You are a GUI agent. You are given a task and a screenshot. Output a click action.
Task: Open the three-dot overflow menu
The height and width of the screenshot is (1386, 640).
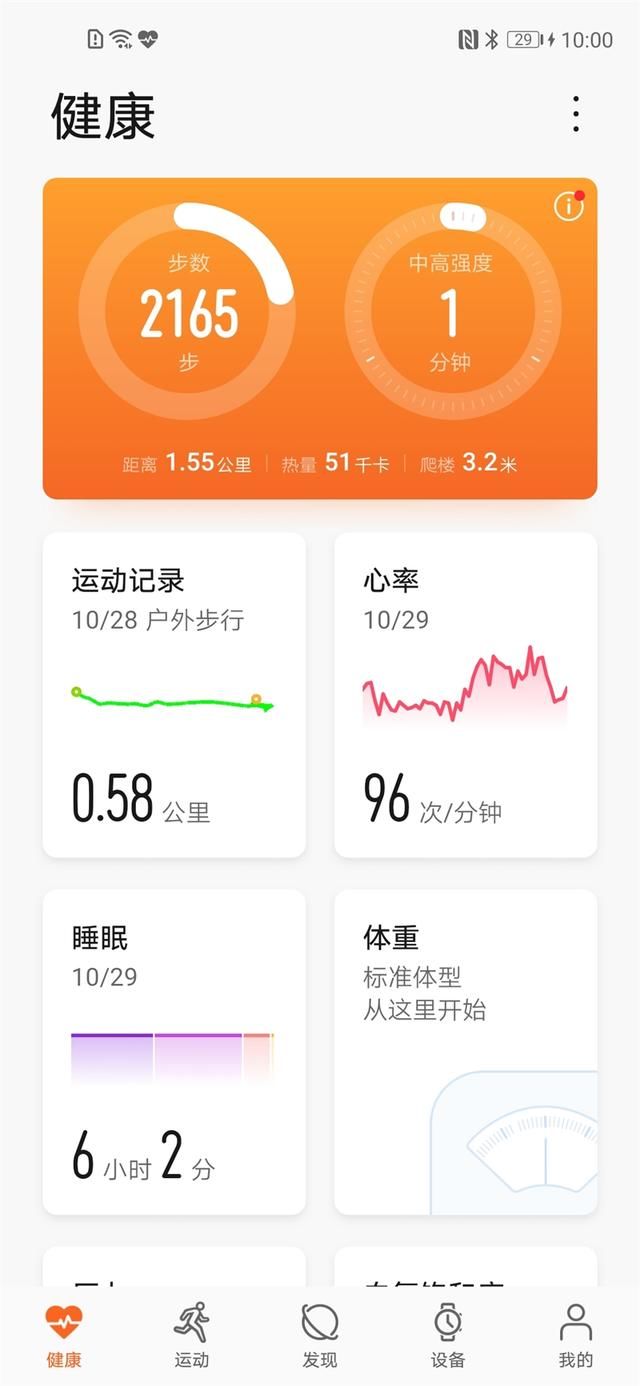click(576, 115)
